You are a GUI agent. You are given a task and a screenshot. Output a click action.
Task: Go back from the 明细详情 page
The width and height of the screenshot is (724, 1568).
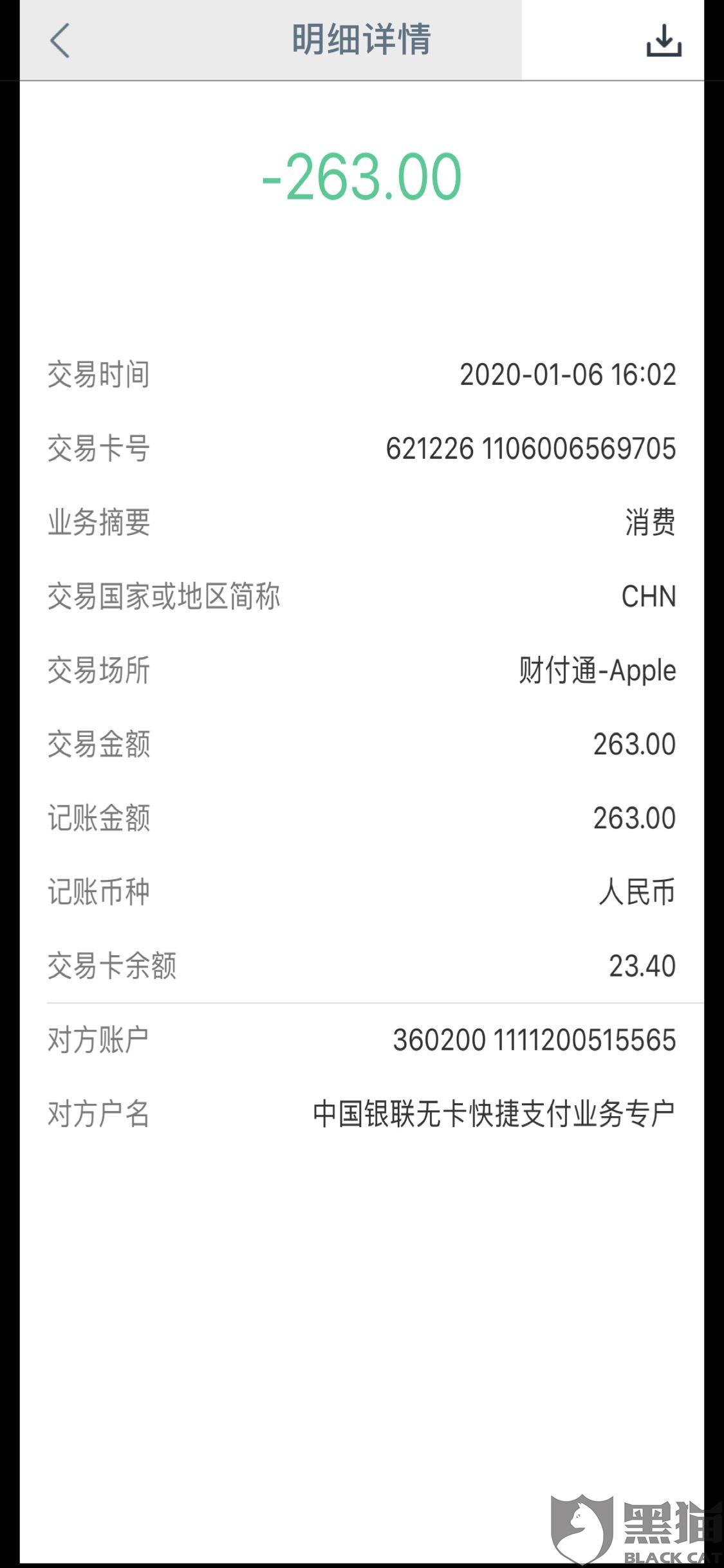60,41
